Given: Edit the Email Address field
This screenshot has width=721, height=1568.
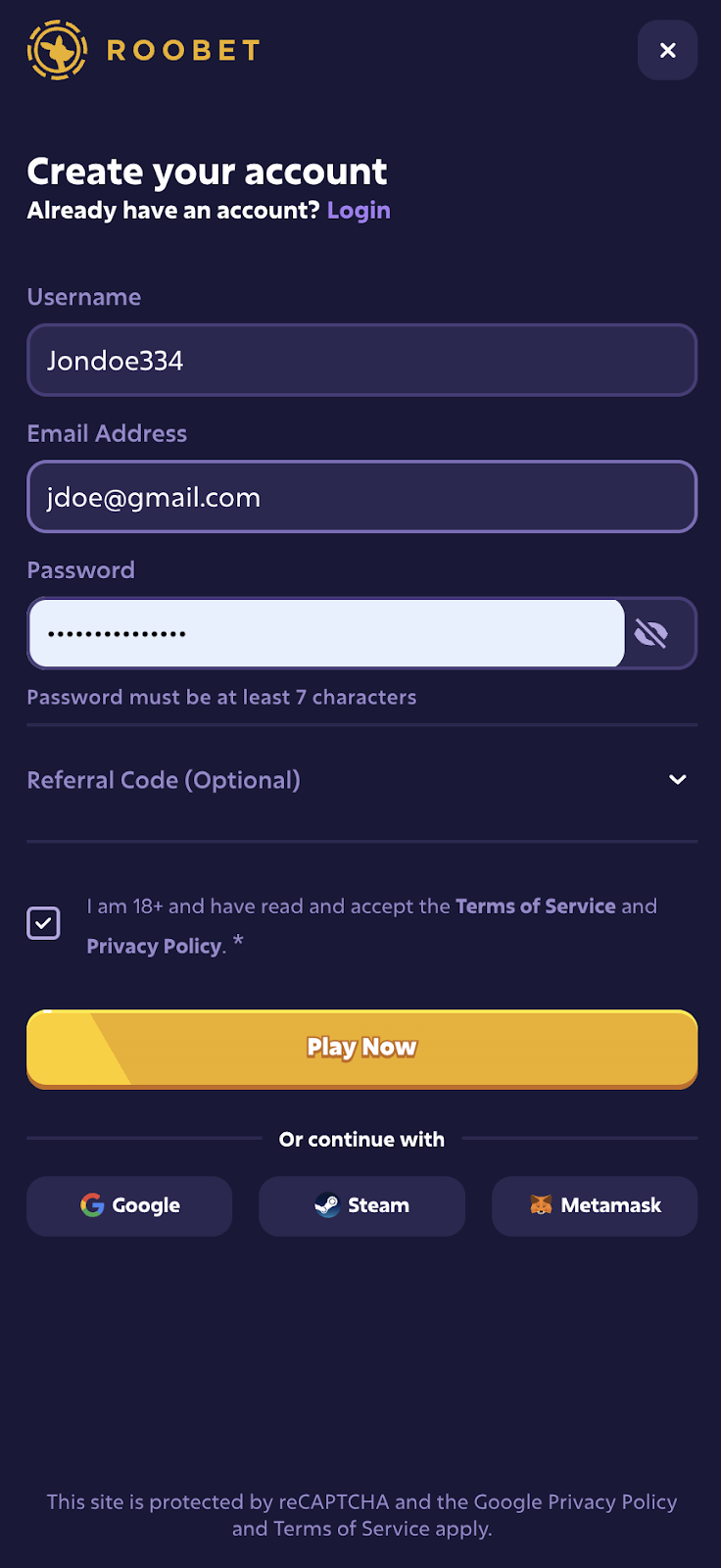Looking at the screenshot, I should coord(361,497).
